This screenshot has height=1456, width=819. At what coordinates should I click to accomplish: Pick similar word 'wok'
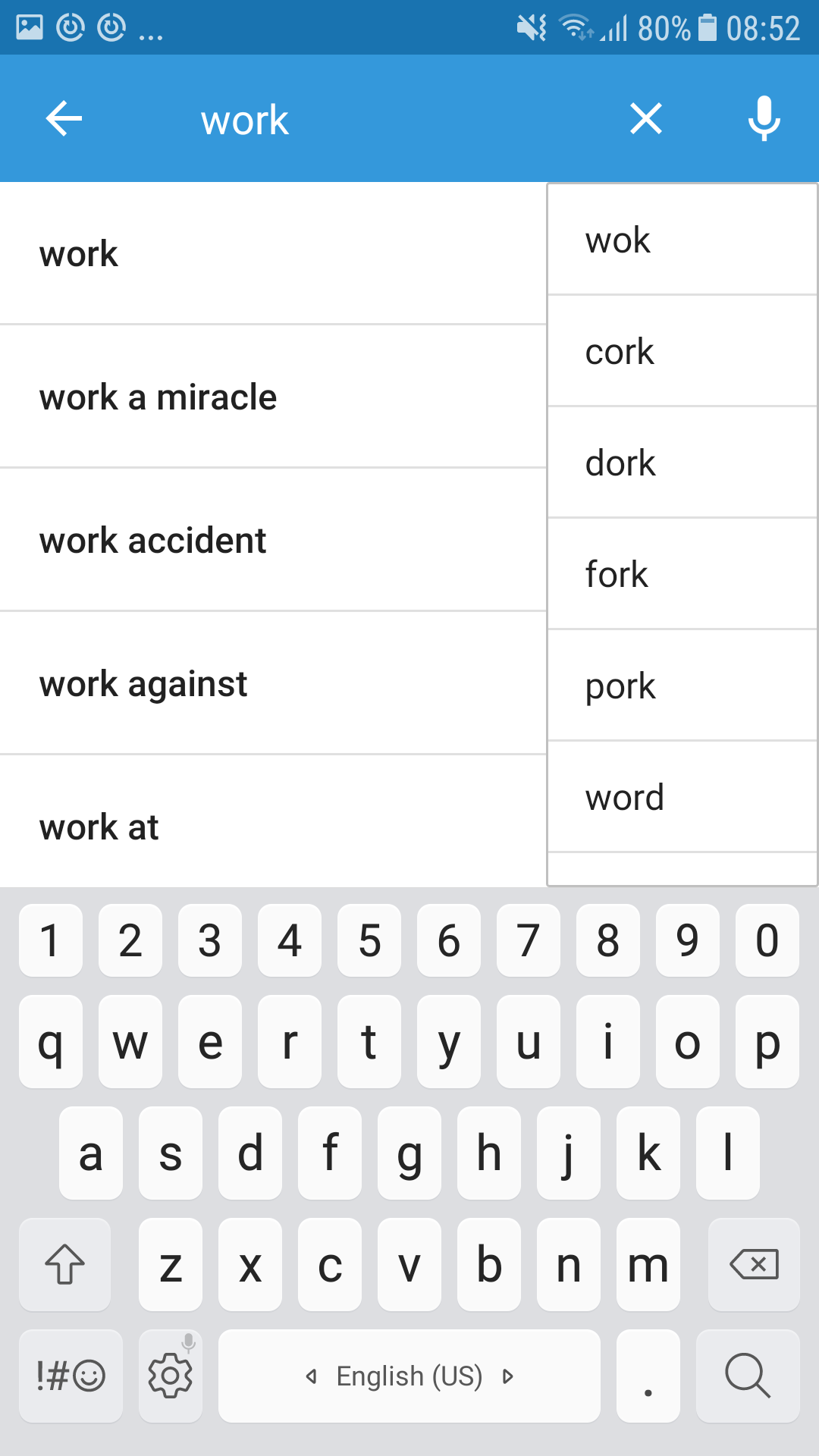[682, 240]
